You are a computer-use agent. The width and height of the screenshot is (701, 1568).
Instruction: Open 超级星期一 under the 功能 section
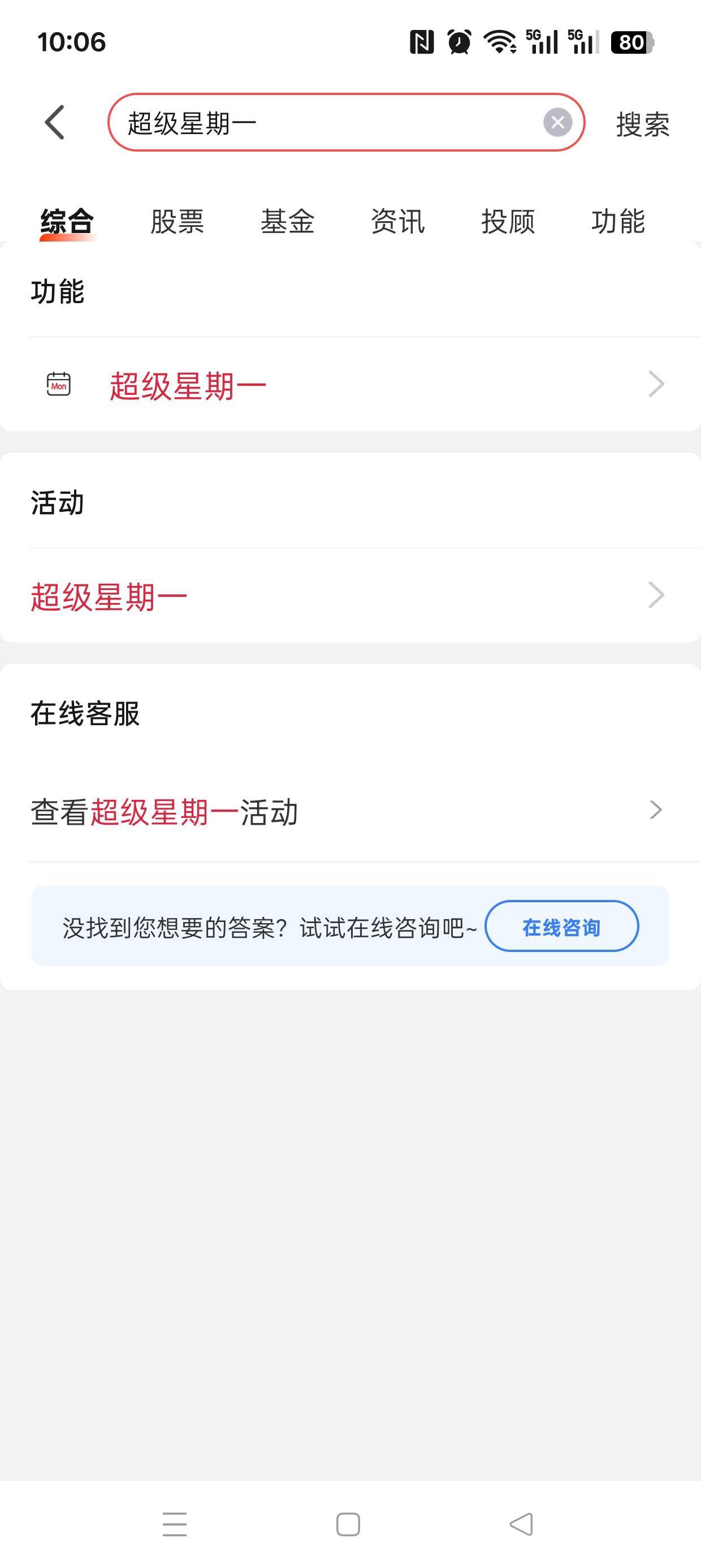350,385
